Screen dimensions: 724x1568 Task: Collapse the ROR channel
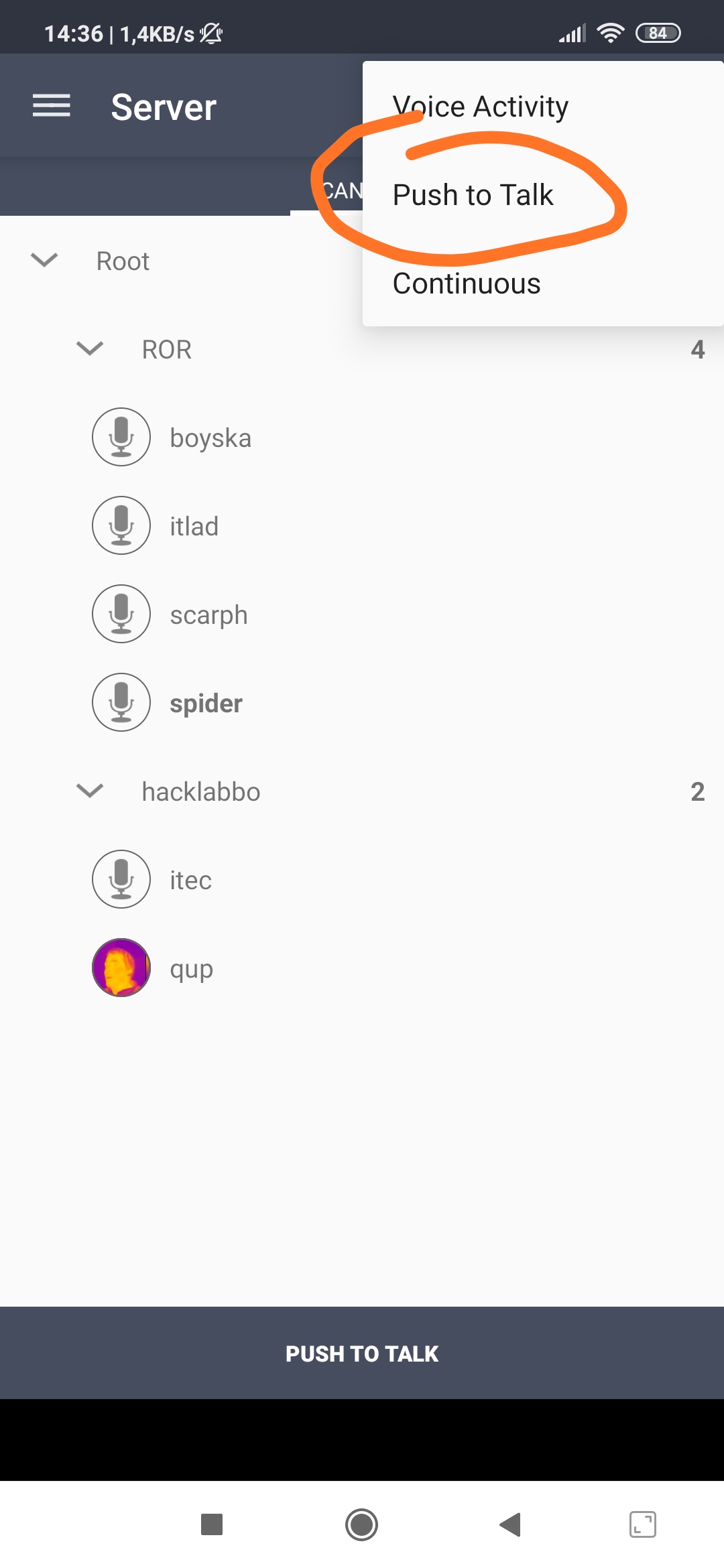[x=90, y=348]
